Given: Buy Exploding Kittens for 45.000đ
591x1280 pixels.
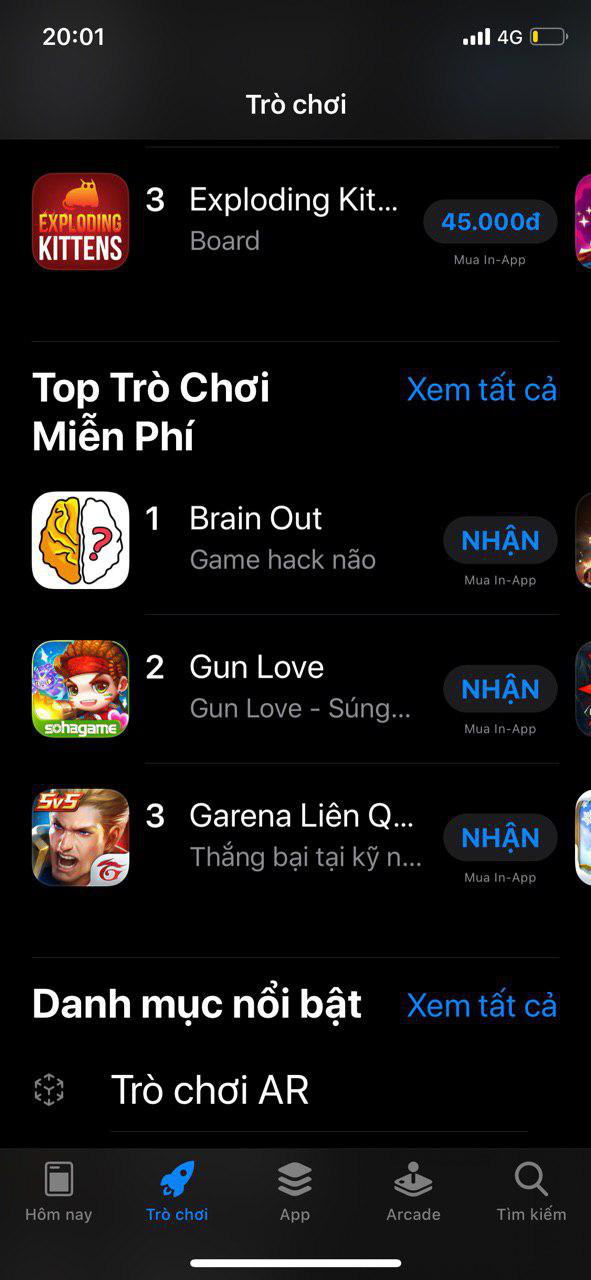Looking at the screenshot, I should [x=490, y=221].
